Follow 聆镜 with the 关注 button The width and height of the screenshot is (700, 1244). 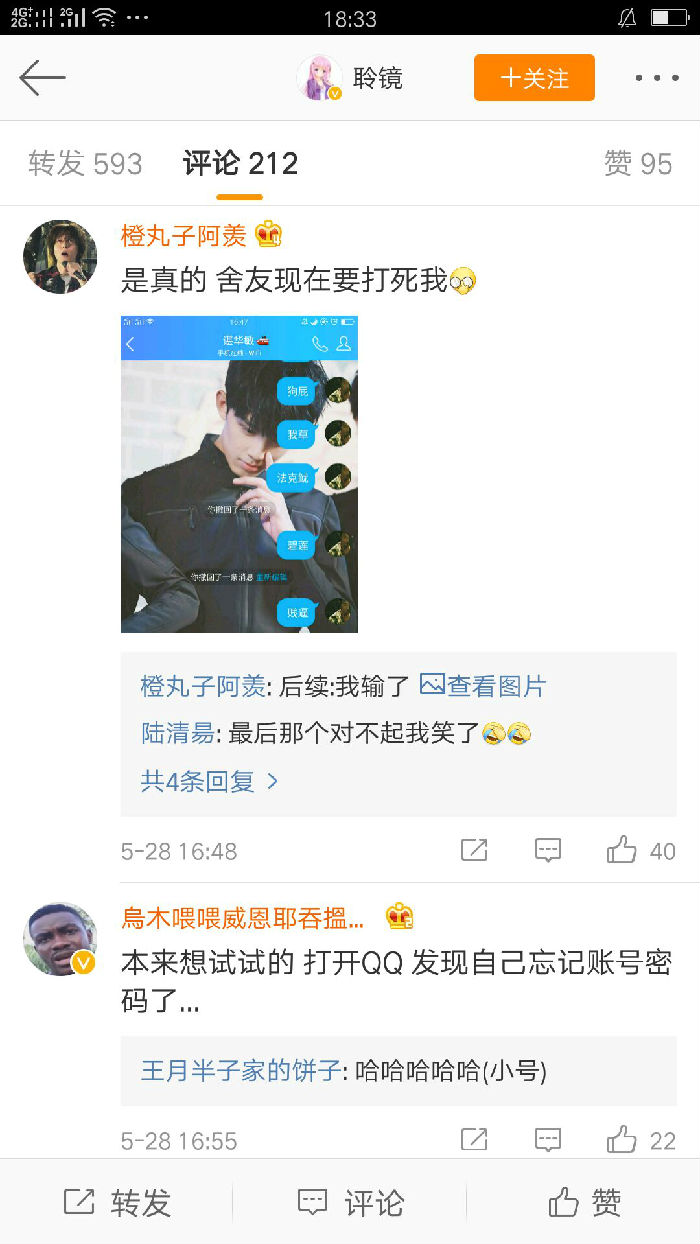pyautogui.click(x=534, y=78)
